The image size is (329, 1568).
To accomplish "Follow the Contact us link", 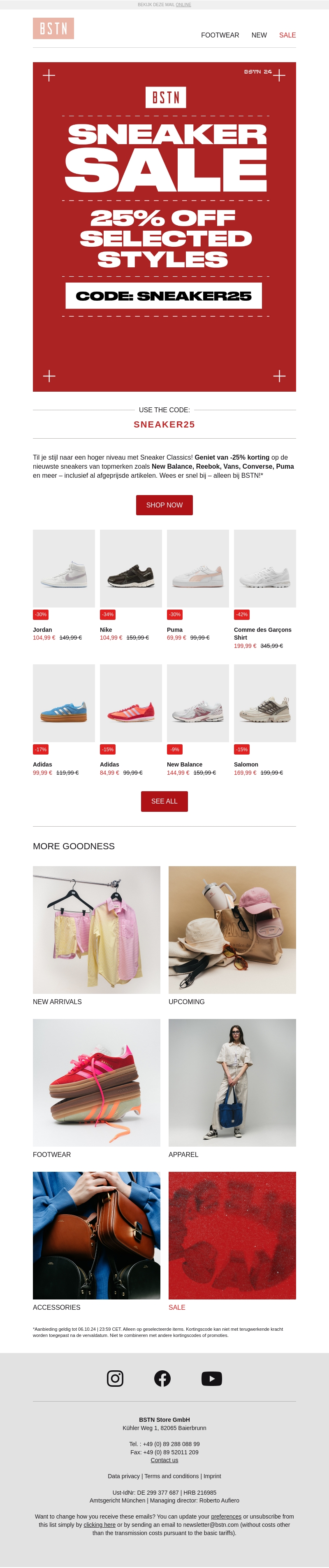I will click(x=164, y=1460).
